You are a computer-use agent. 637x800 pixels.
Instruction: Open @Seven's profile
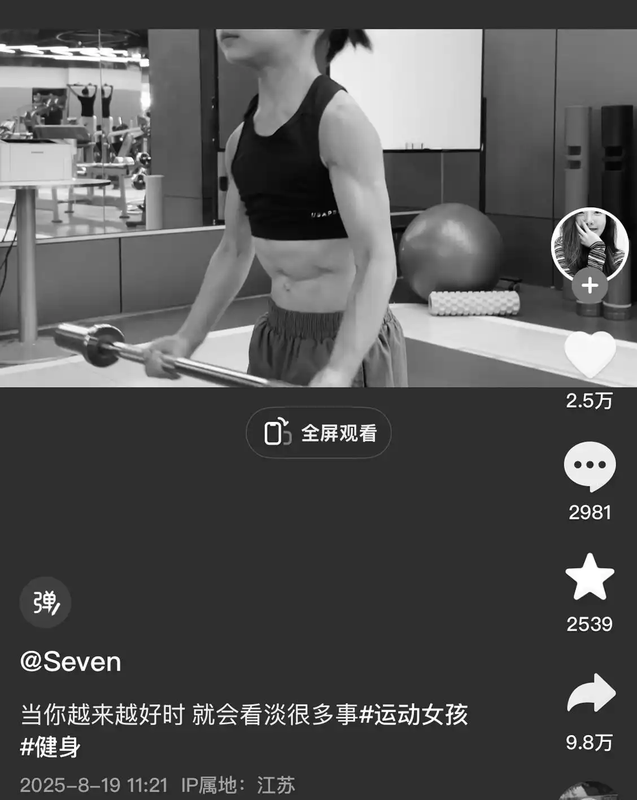71,662
